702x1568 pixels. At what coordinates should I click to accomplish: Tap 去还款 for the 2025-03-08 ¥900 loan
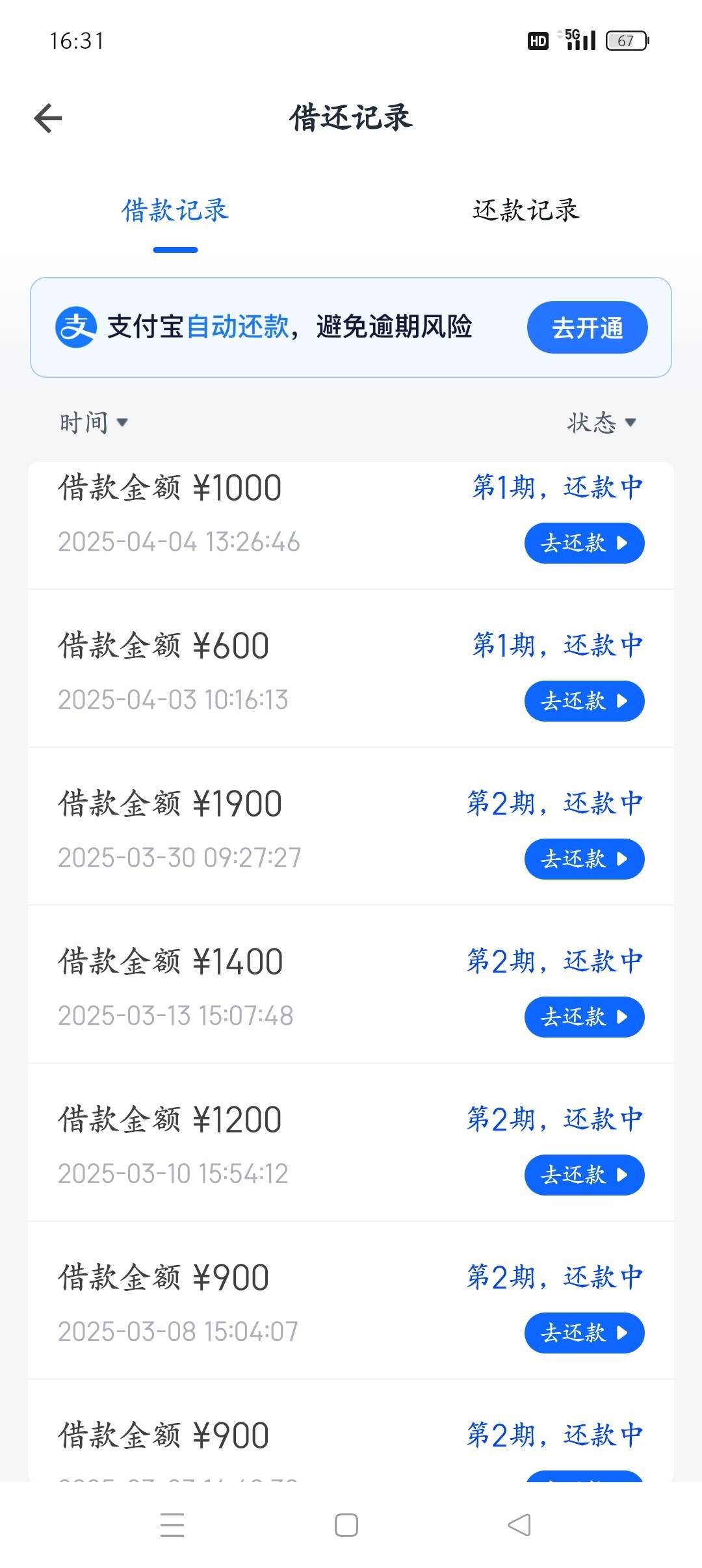point(584,1333)
